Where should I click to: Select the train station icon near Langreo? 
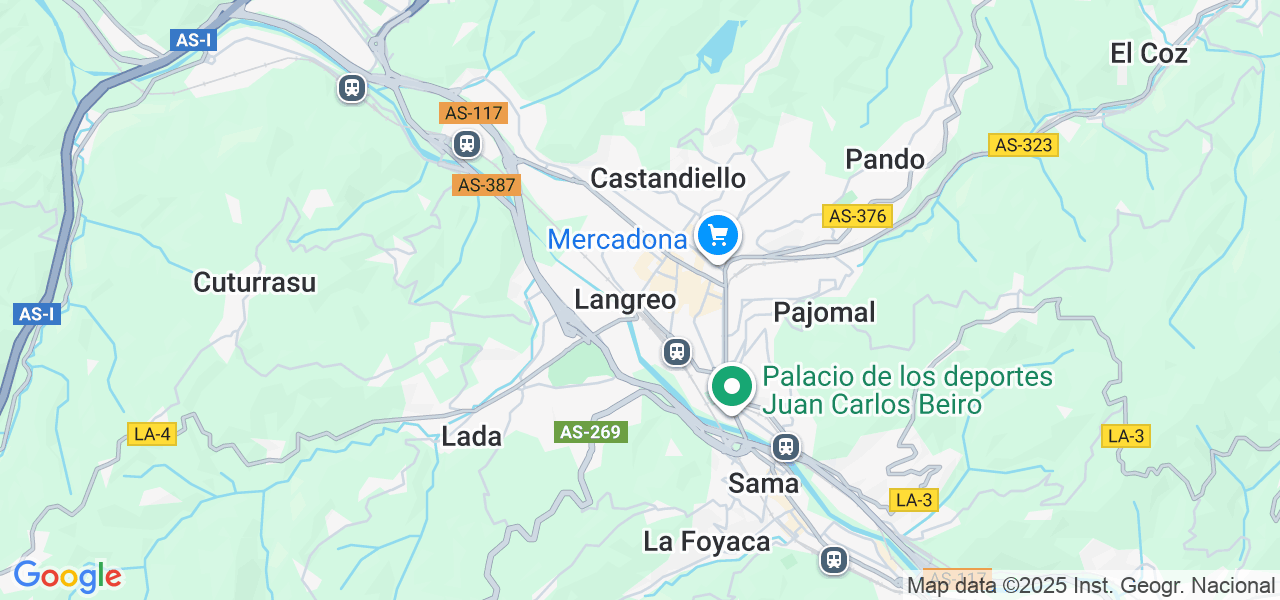pyautogui.click(x=677, y=351)
